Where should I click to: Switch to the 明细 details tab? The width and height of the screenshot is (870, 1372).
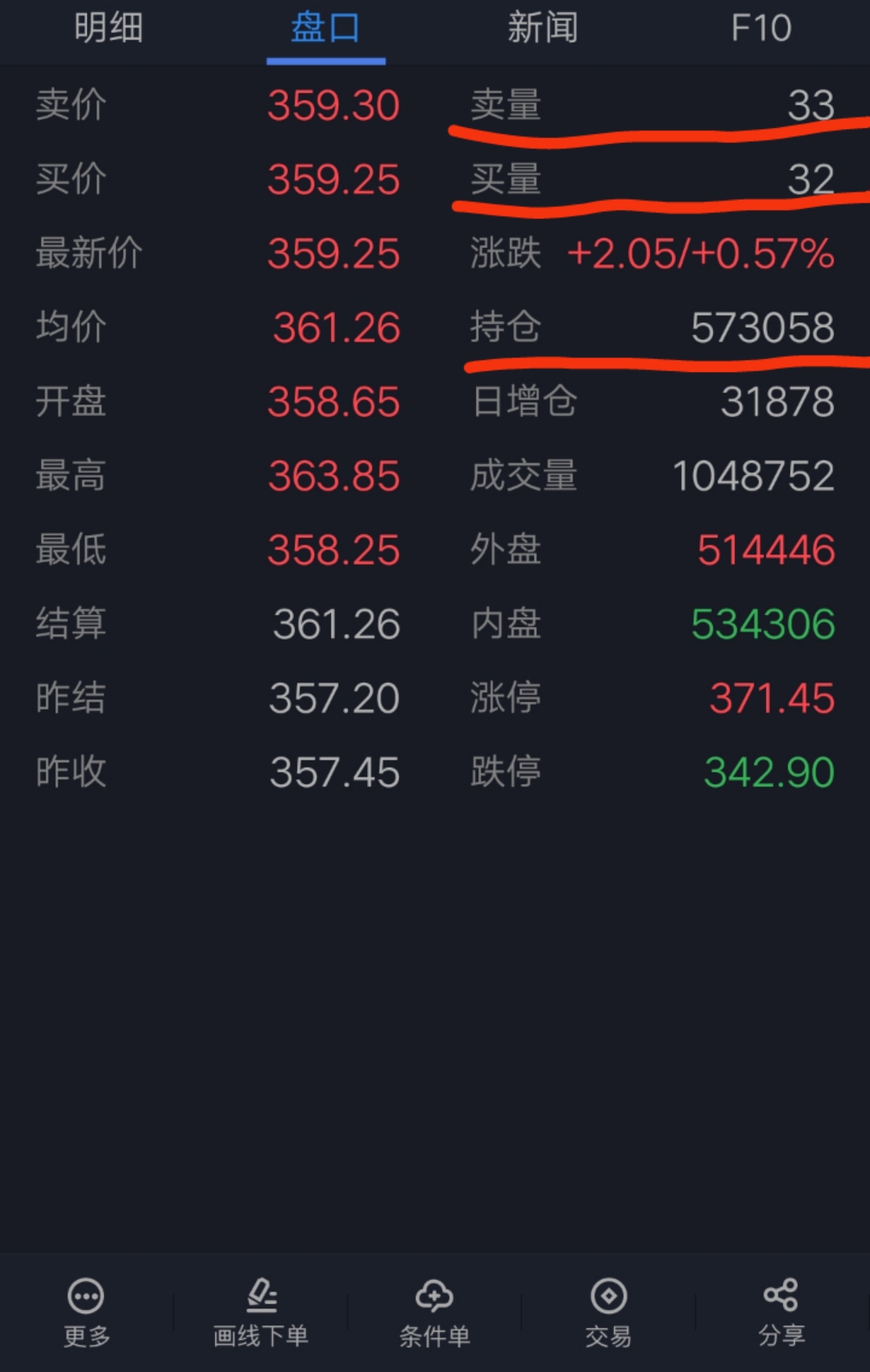[x=107, y=28]
